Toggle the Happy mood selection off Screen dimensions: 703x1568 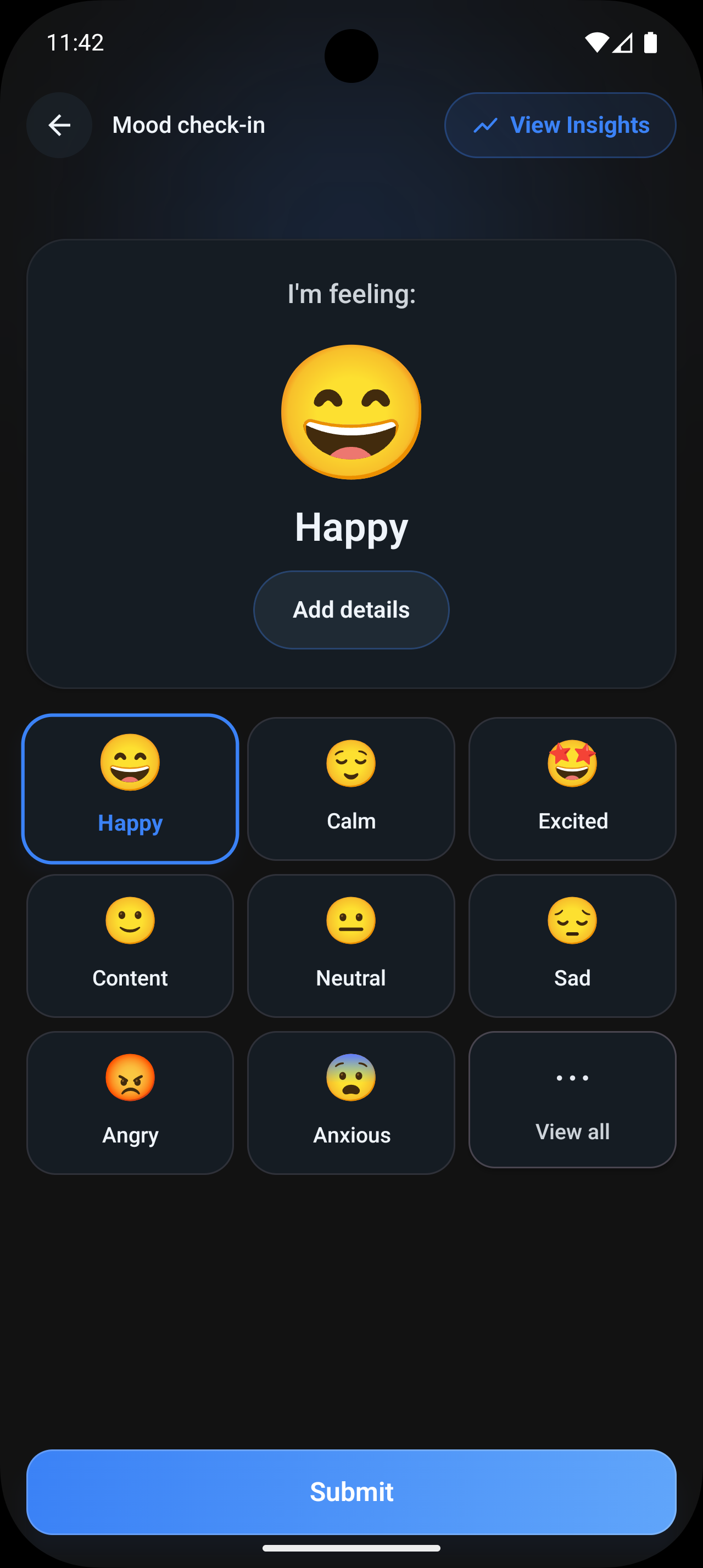[x=130, y=789]
